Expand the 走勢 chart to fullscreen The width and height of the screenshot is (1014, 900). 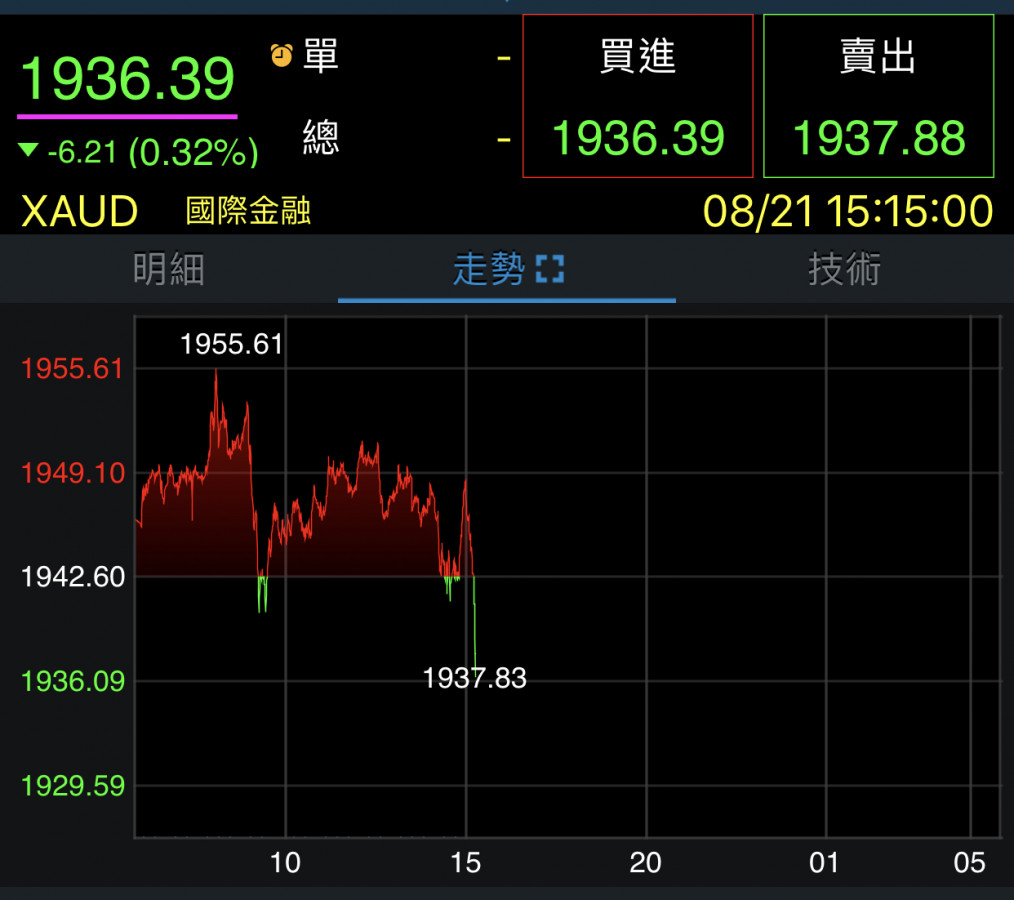coord(550,269)
